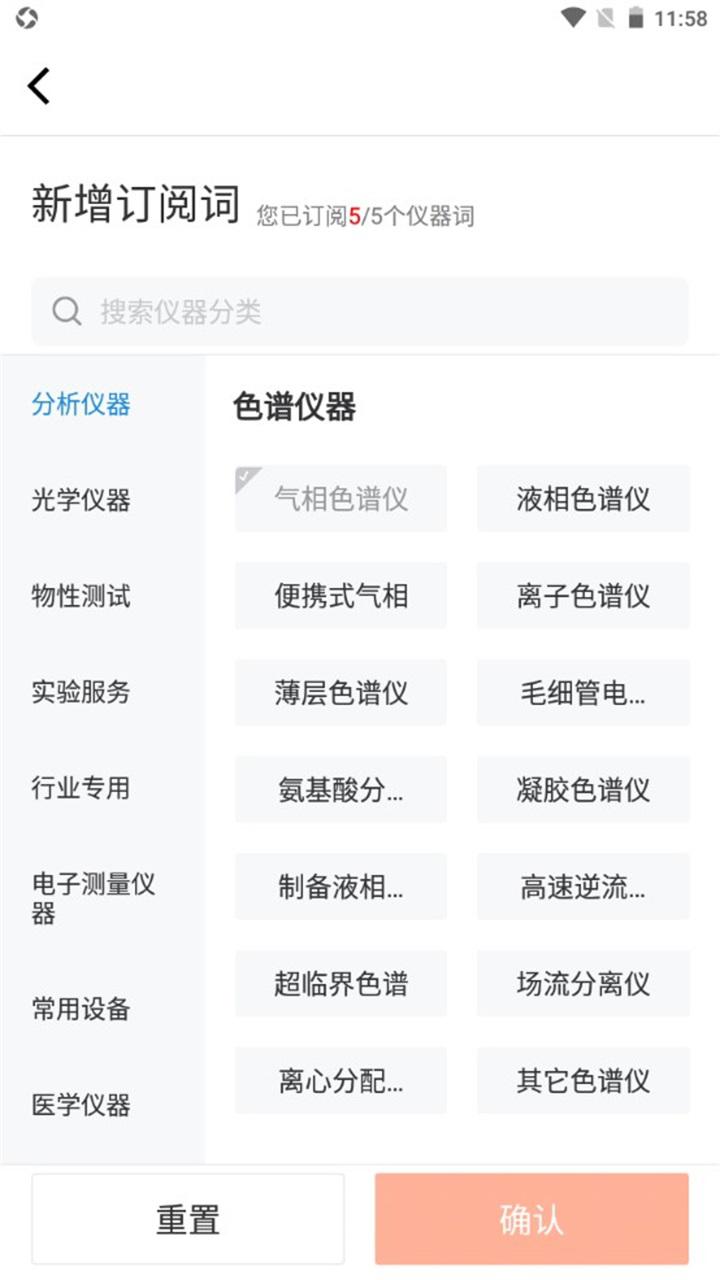Switch to the 光学仪器 category

point(81,500)
